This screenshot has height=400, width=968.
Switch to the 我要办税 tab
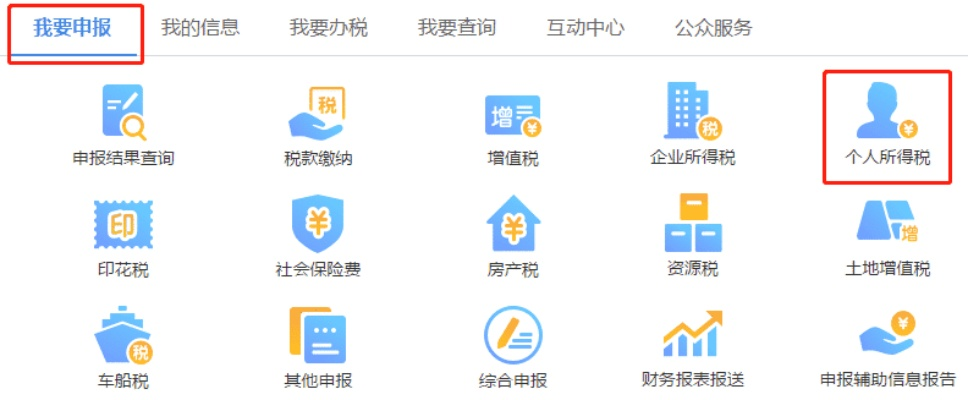point(328,28)
